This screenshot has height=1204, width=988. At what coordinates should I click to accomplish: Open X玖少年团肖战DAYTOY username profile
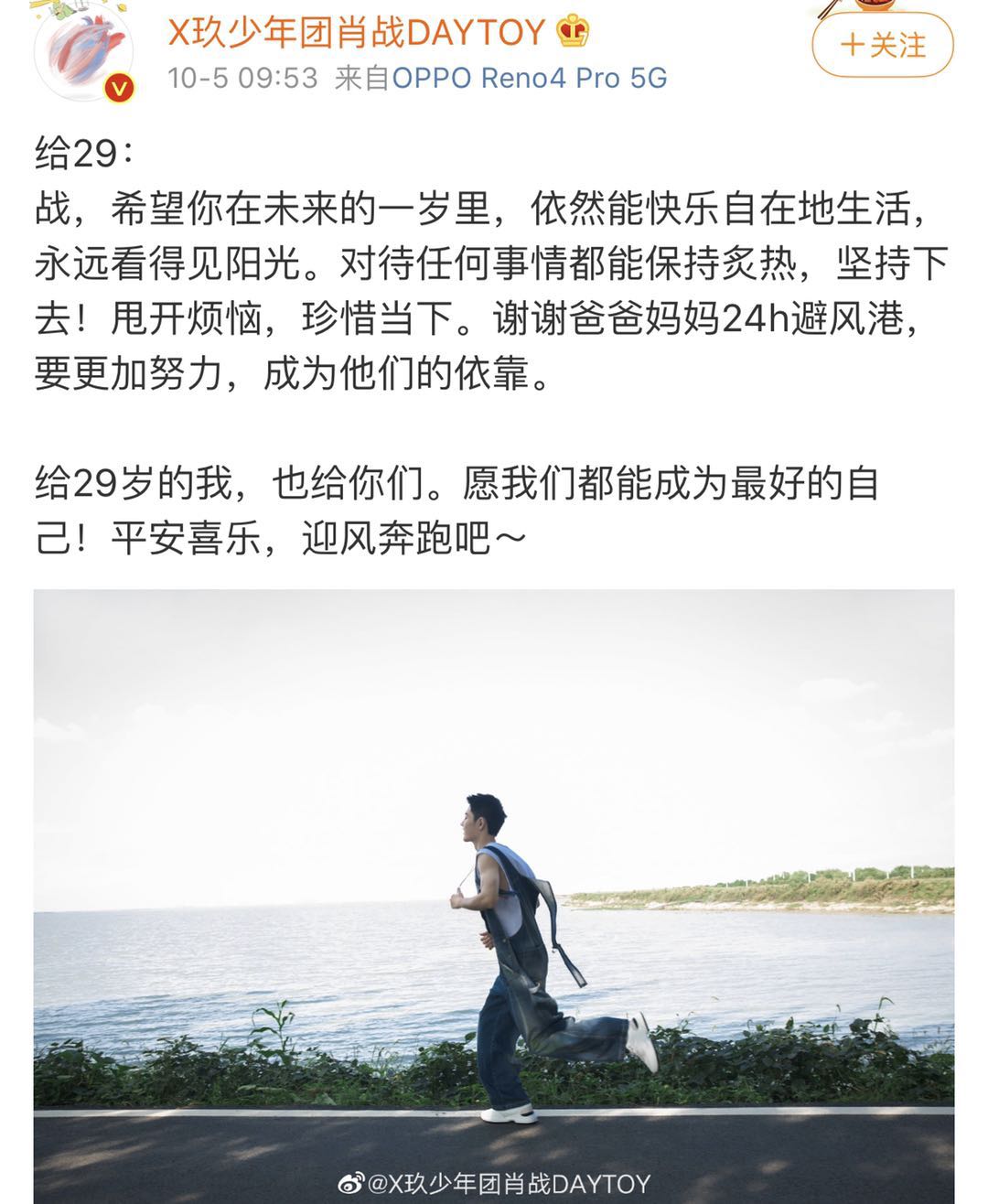click(x=356, y=33)
